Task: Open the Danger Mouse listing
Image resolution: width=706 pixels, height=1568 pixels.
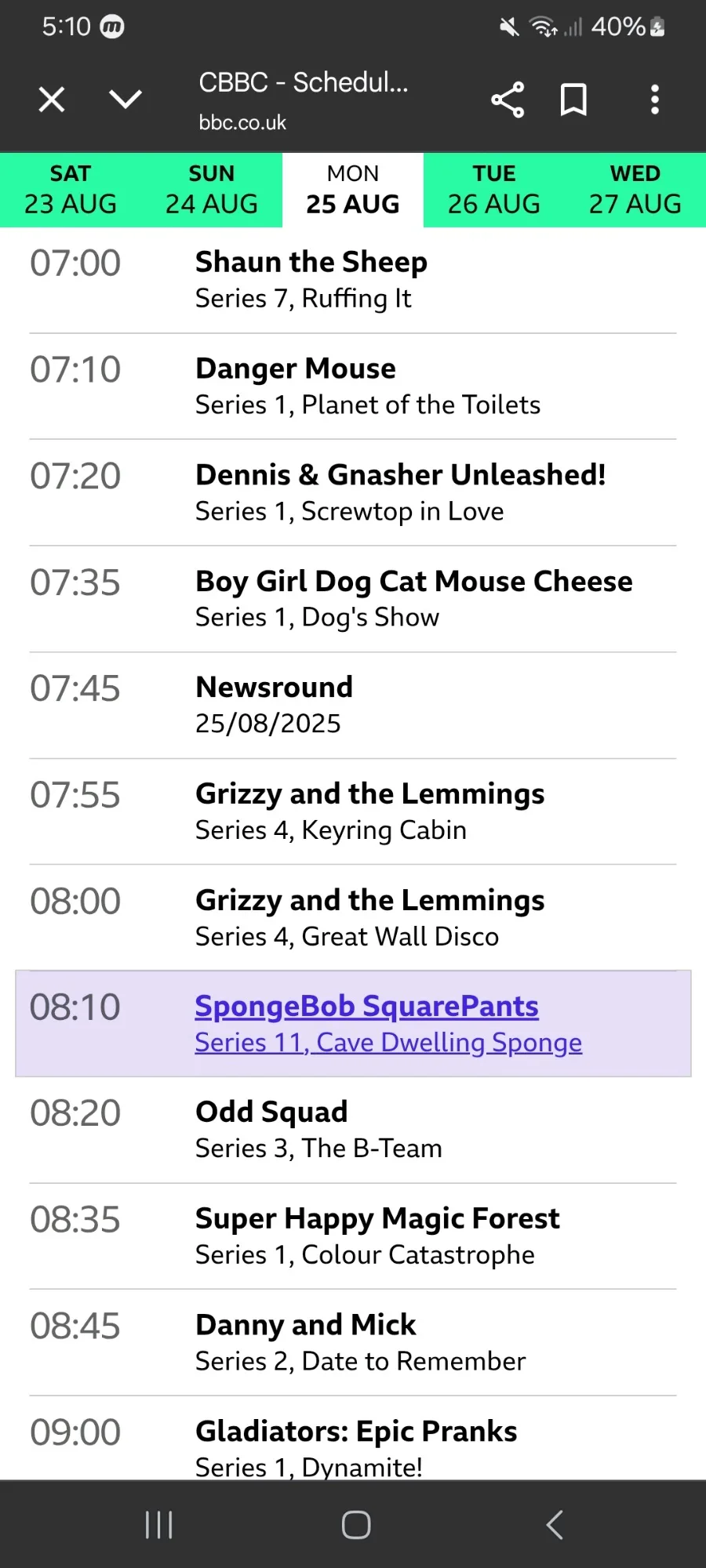Action: [353, 387]
